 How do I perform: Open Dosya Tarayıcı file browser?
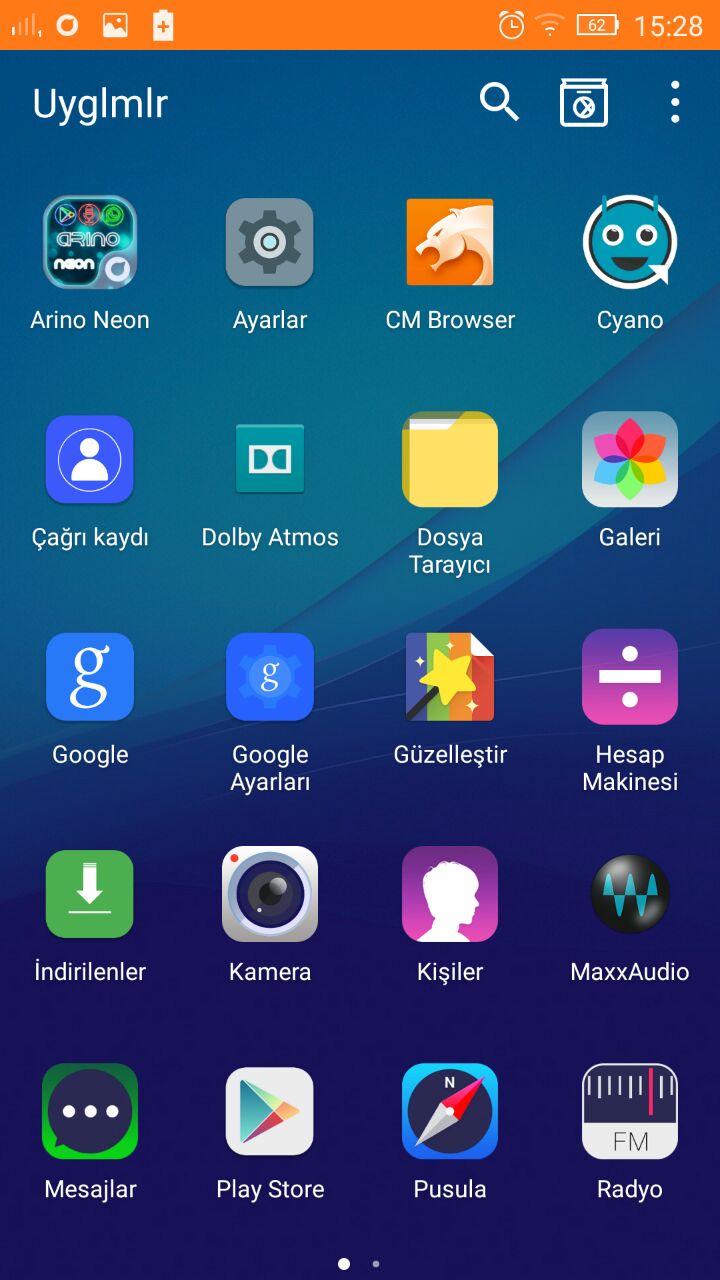click(x=450, y=460)
